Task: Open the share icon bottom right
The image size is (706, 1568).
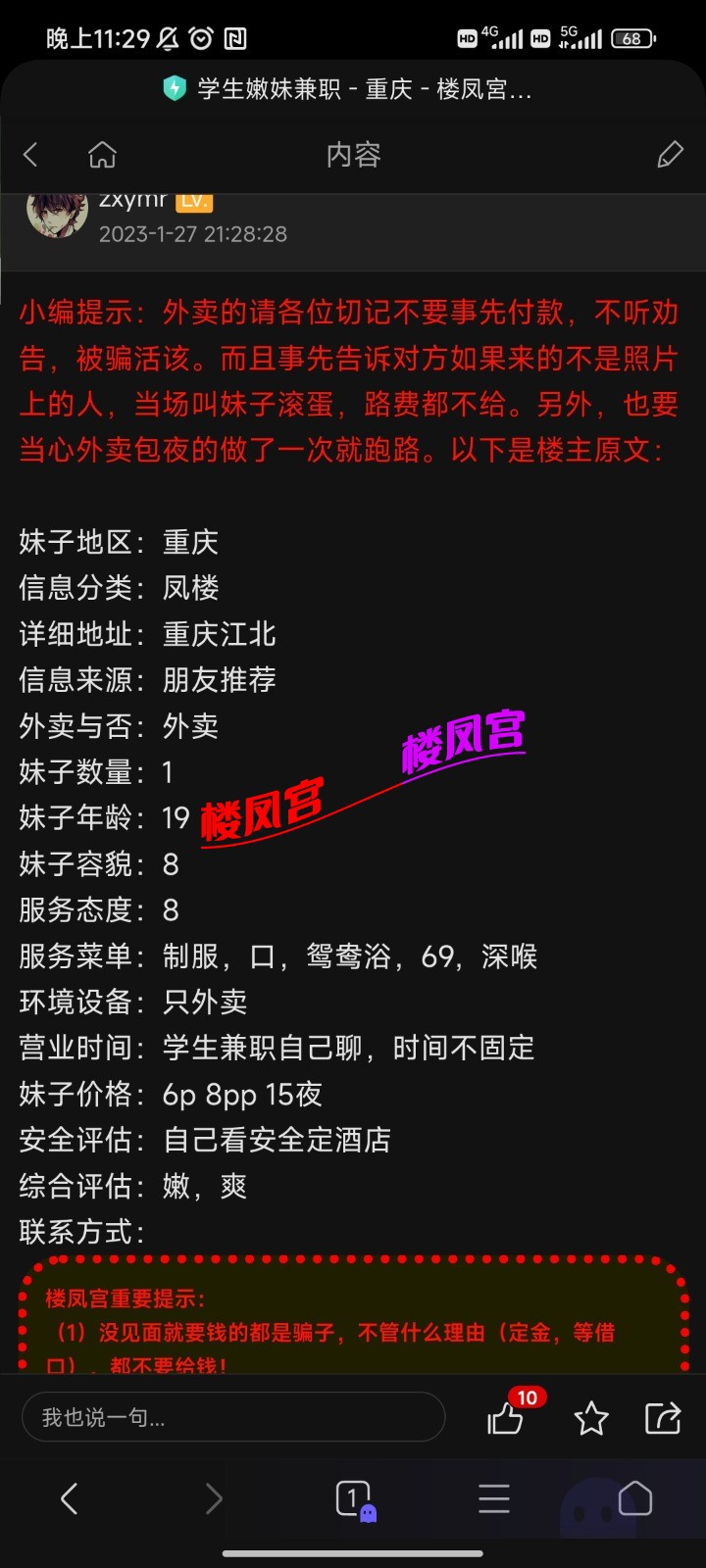Action: (x=663, y=1417)
